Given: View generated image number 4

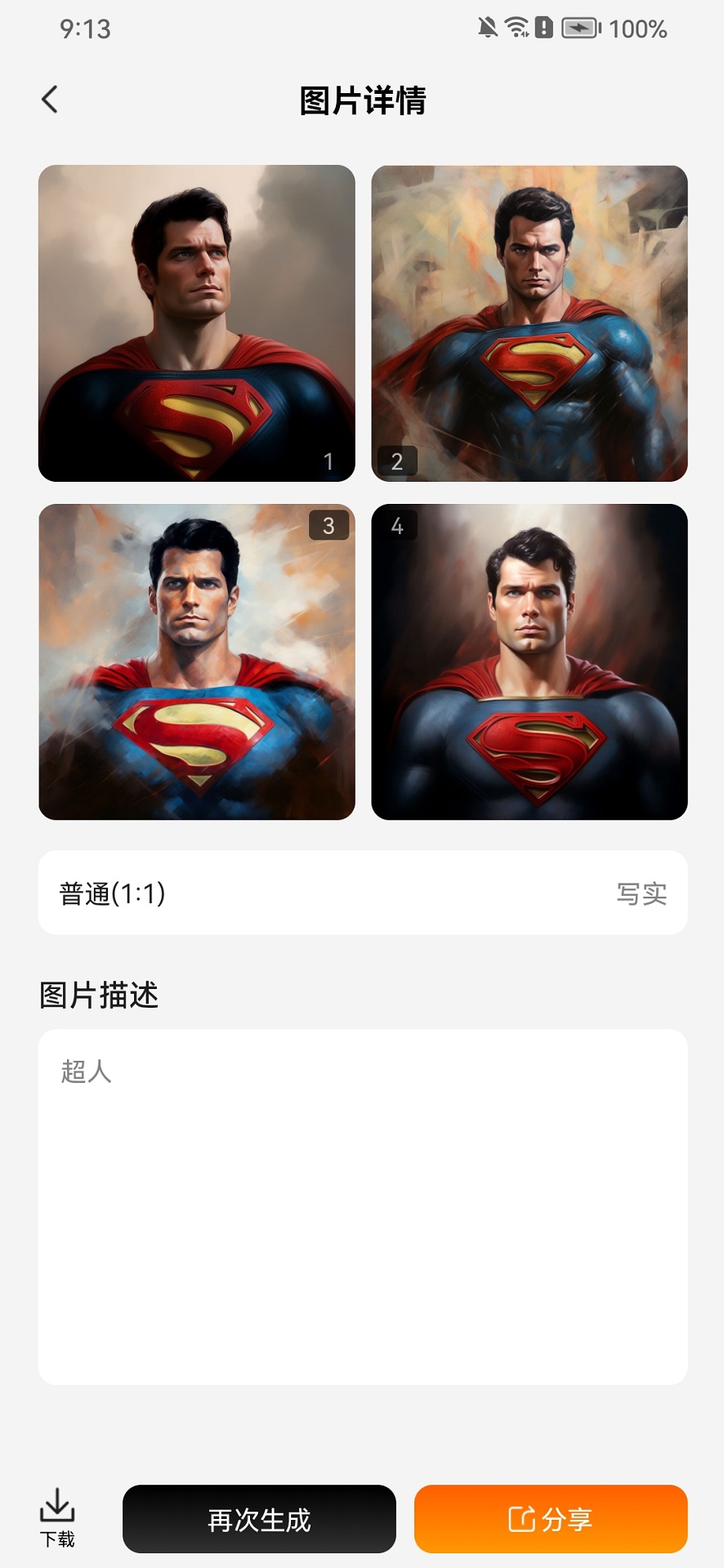Looking at the screenshot, I should [x=530, y=661].
